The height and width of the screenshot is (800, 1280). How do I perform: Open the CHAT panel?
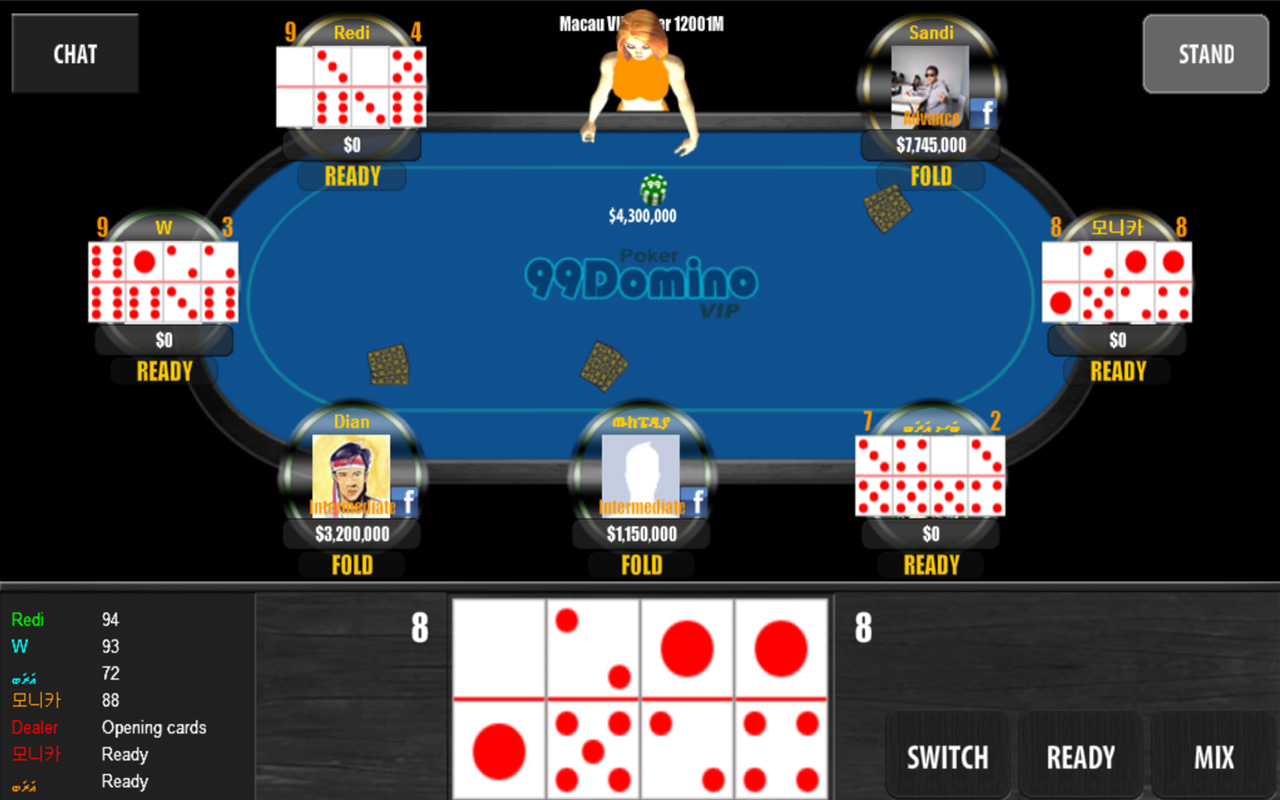75,54
